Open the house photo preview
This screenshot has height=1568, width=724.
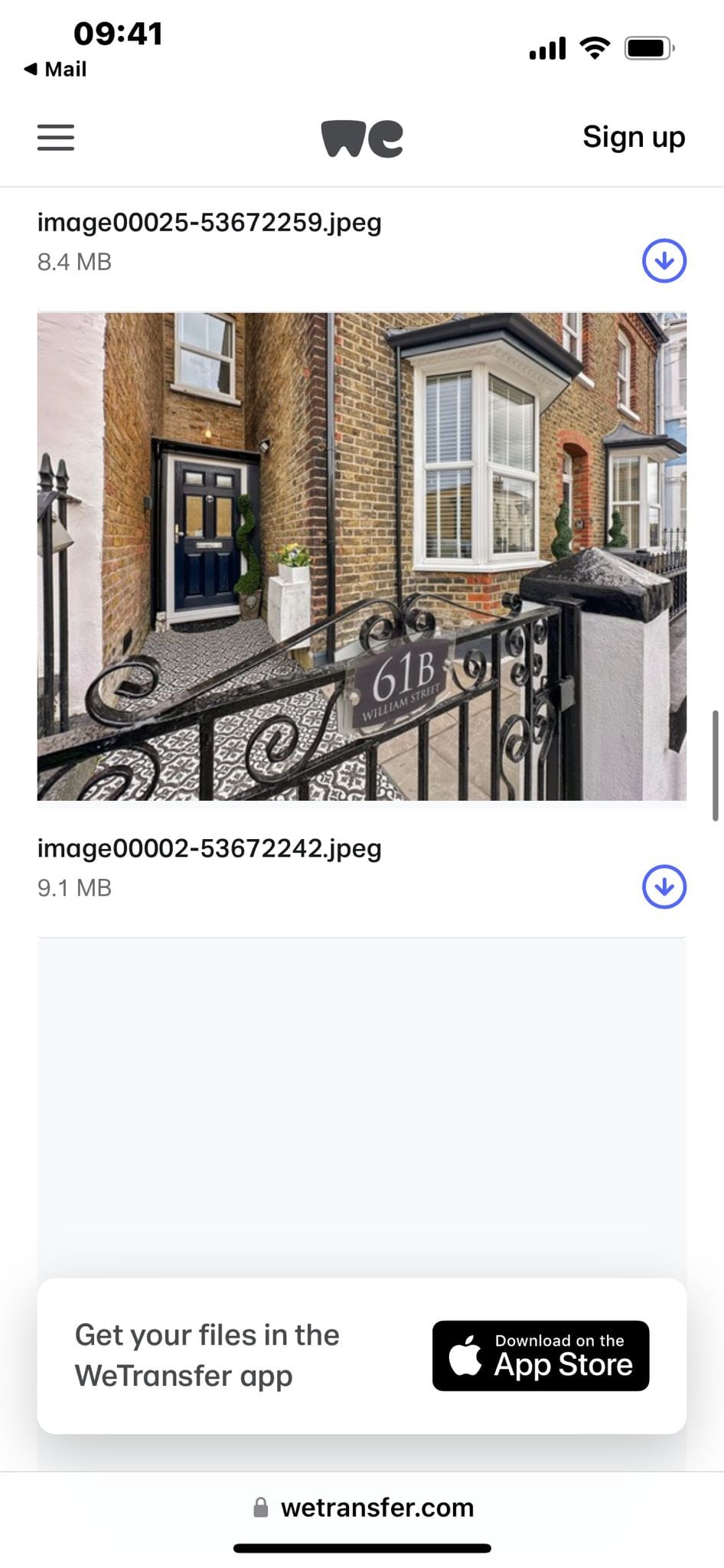point(362,556)
